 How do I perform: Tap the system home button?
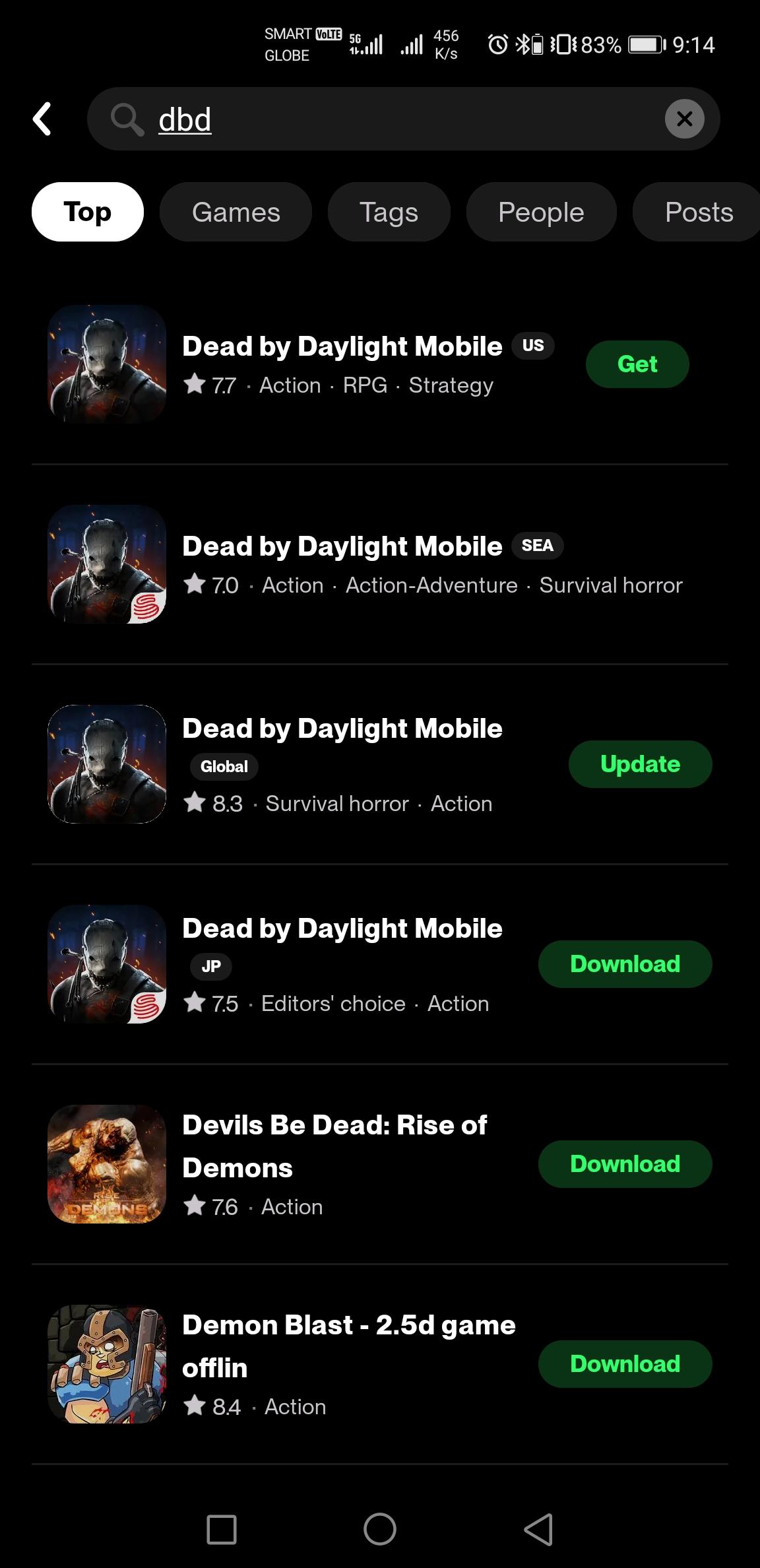[x=380, y=1529]
